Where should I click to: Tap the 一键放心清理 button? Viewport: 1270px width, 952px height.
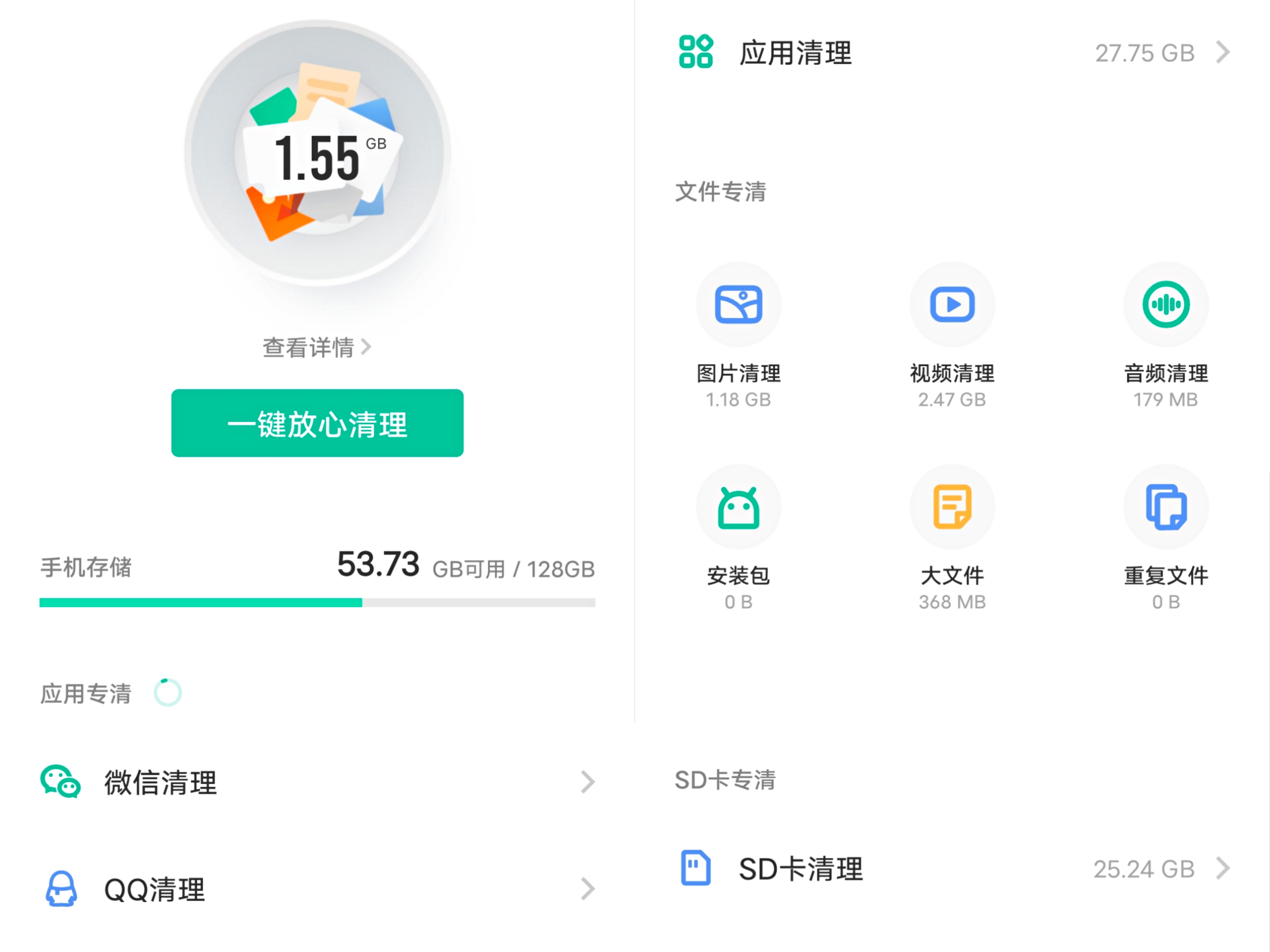[317, 423]
